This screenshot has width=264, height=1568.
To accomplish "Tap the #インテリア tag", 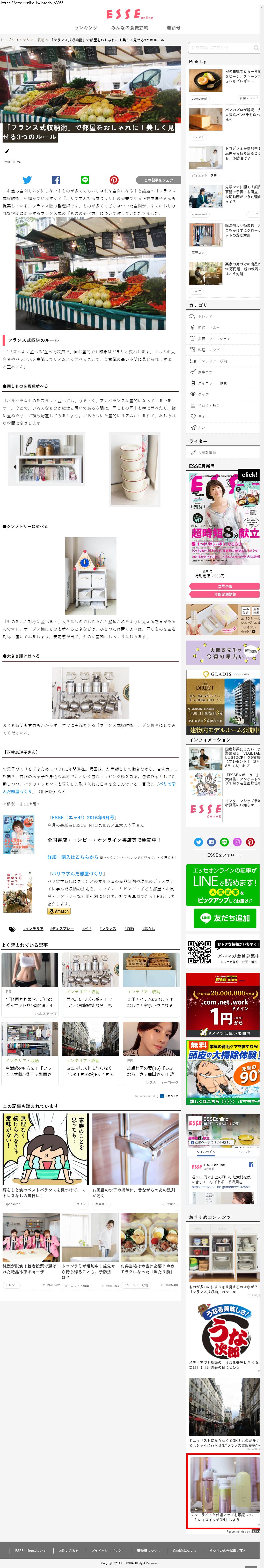I will click(33, 929).
